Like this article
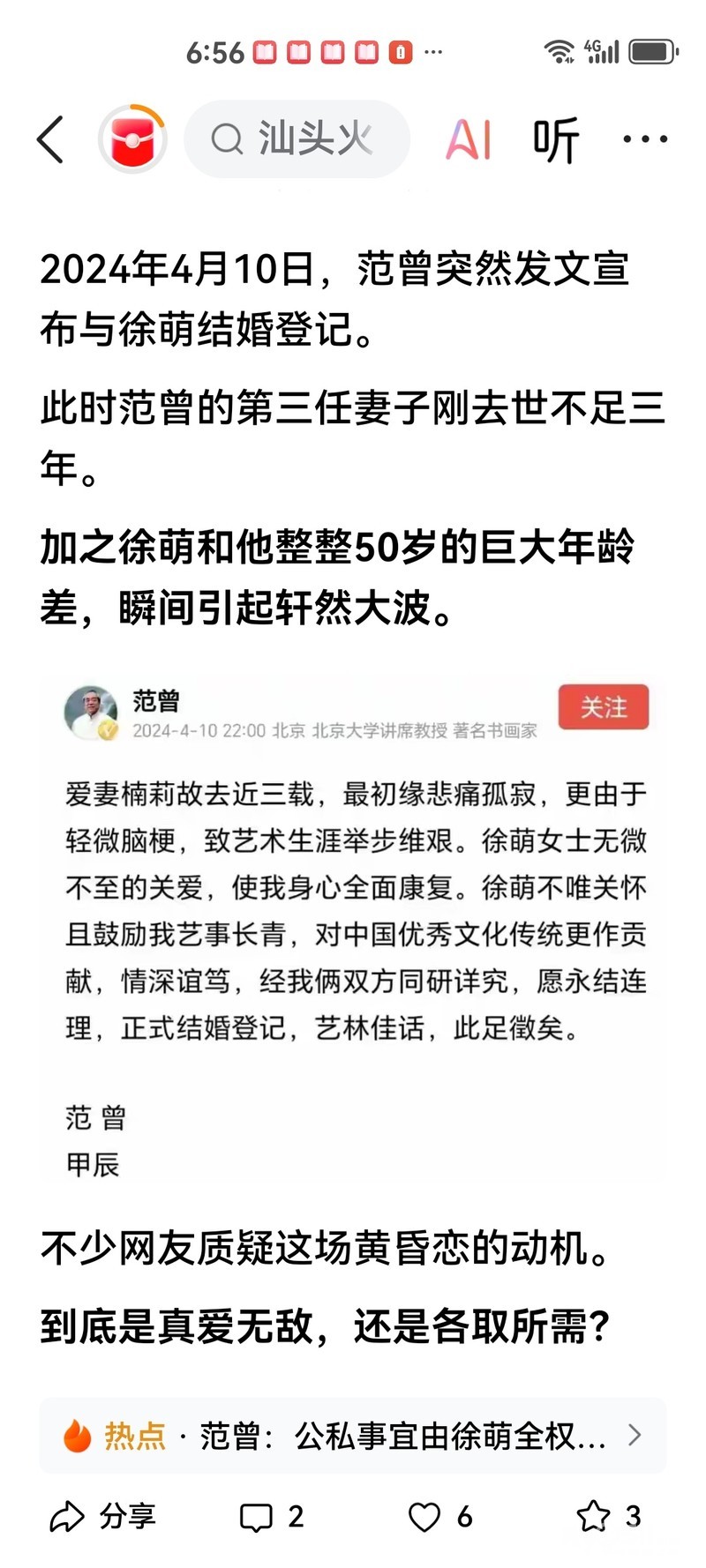 (439, 1516)
